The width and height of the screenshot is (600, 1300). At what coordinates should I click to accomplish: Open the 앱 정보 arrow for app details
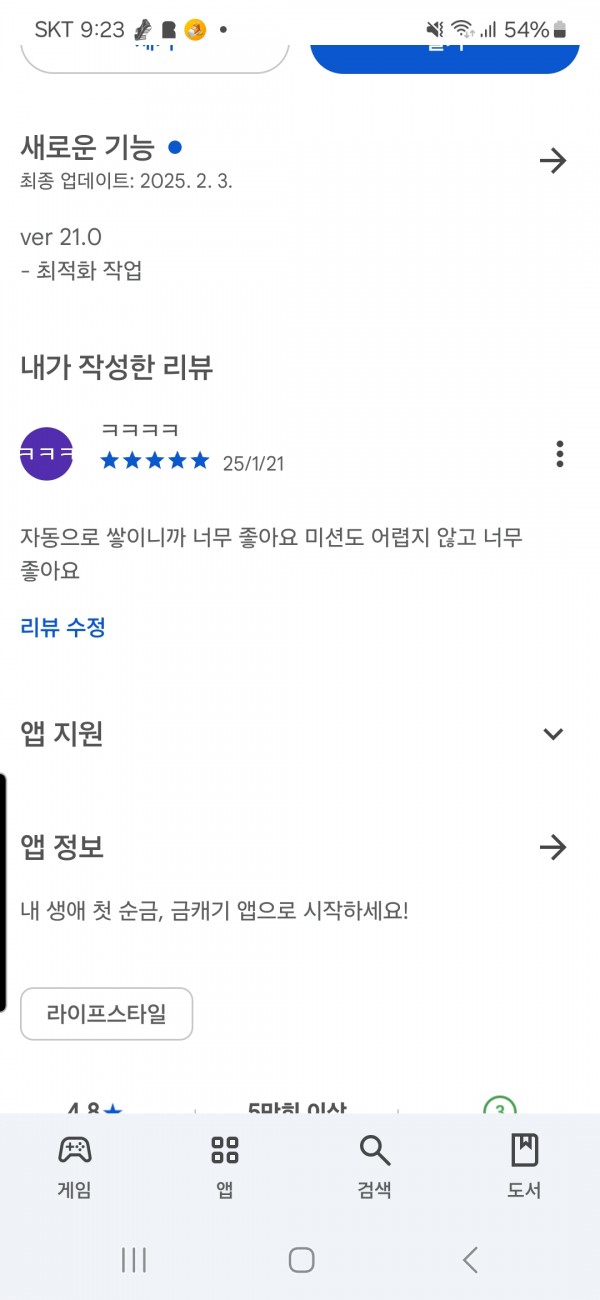click(x=553, y=848)
